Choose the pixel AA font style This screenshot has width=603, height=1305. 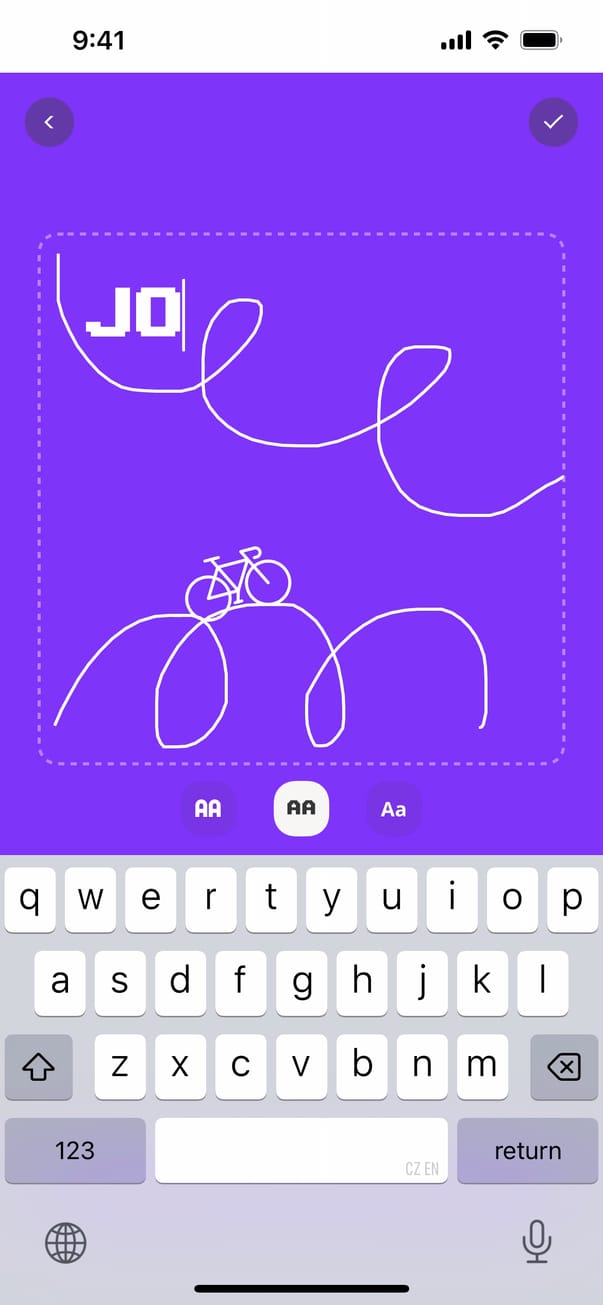301,808
